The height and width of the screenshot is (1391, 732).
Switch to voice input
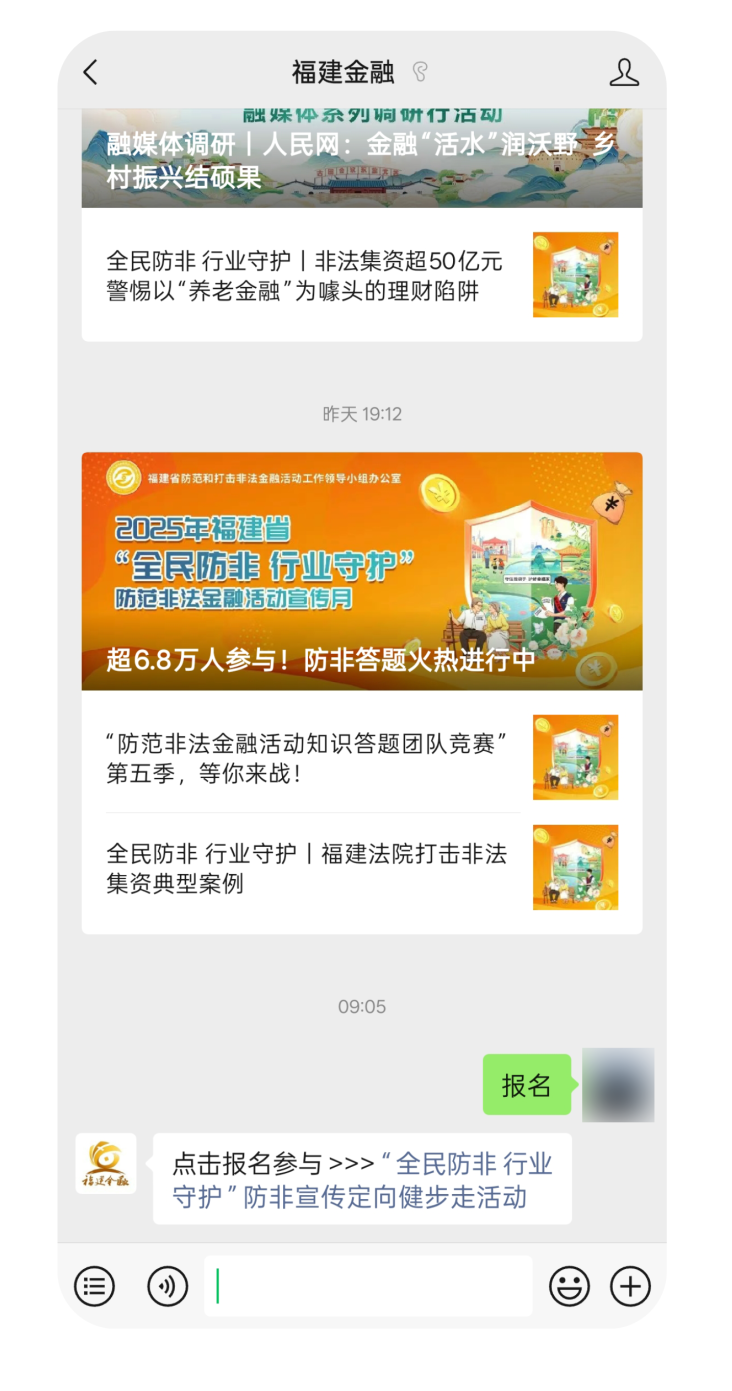[167, 1286]
